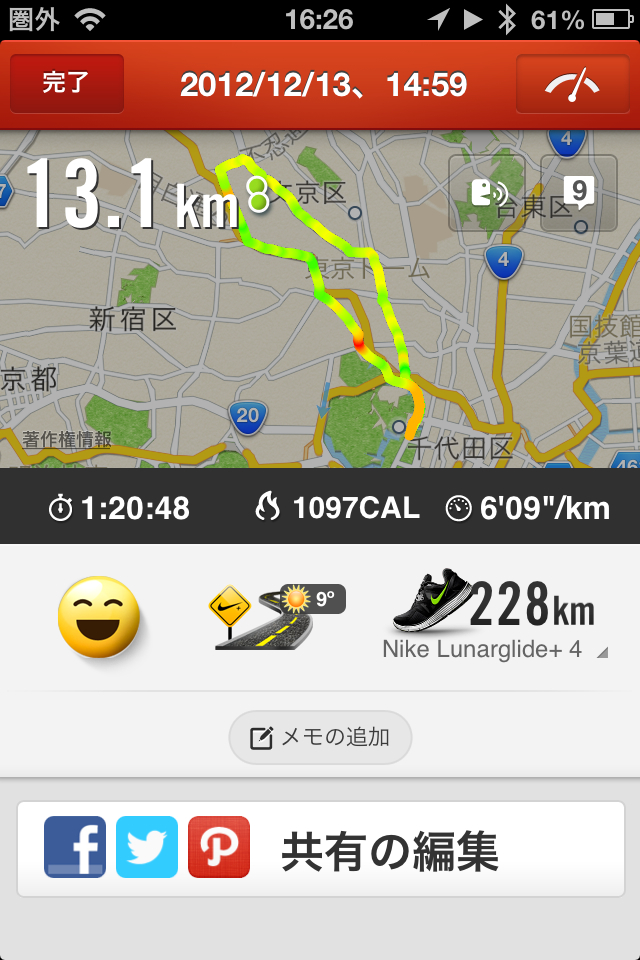Add a memo with メモの追加
The image size is (640, 960).
320,738
